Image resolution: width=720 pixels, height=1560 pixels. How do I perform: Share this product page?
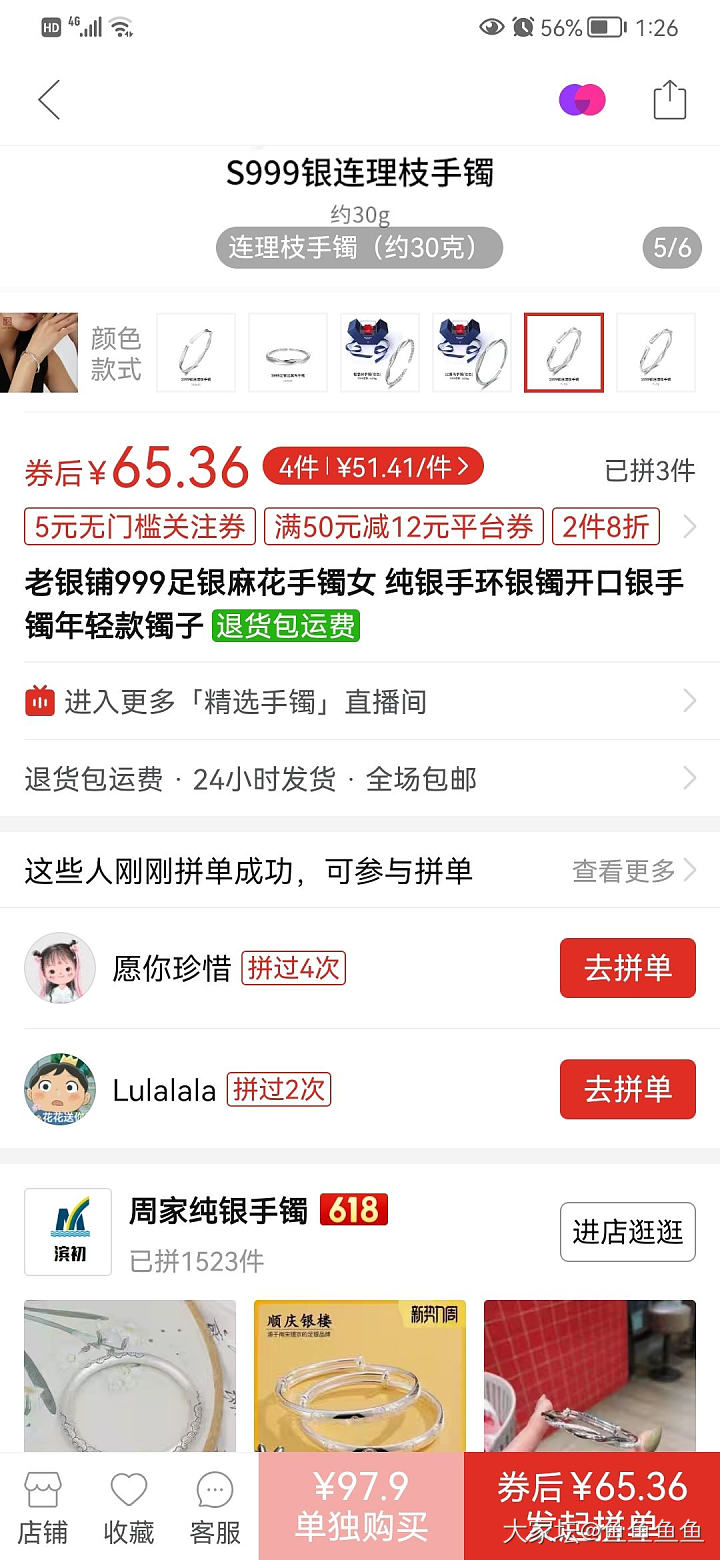coord(669,100)
